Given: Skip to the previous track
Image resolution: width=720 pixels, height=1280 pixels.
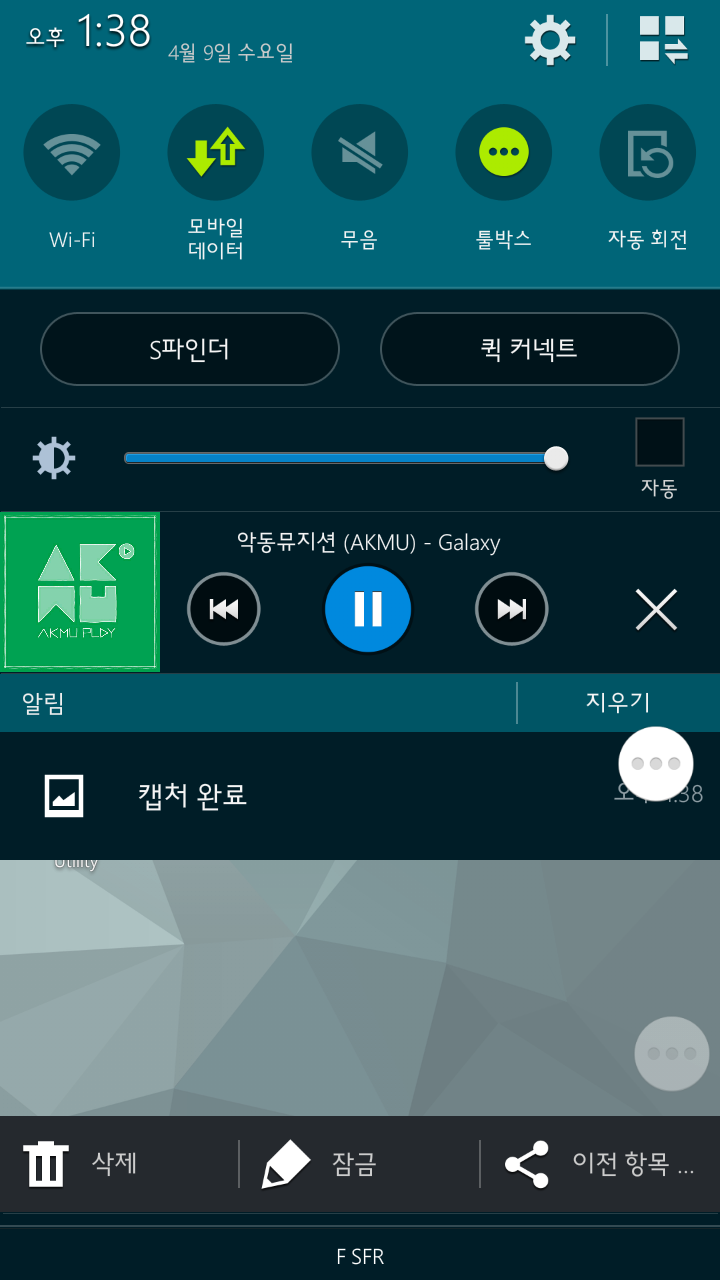Looking at the screenshot, I should point(224,609).
